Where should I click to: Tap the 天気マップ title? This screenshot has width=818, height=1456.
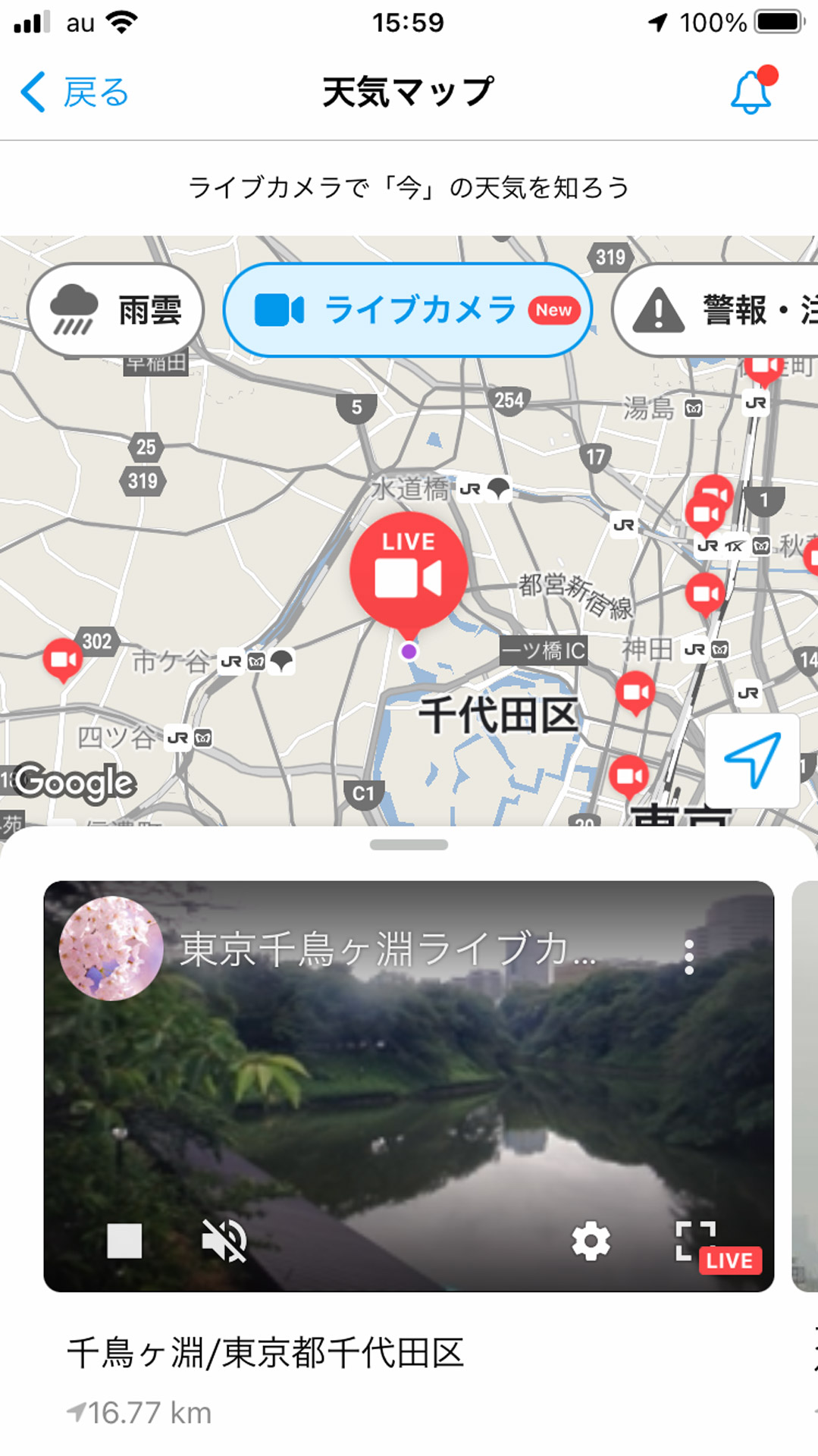(x=407, y=89)
